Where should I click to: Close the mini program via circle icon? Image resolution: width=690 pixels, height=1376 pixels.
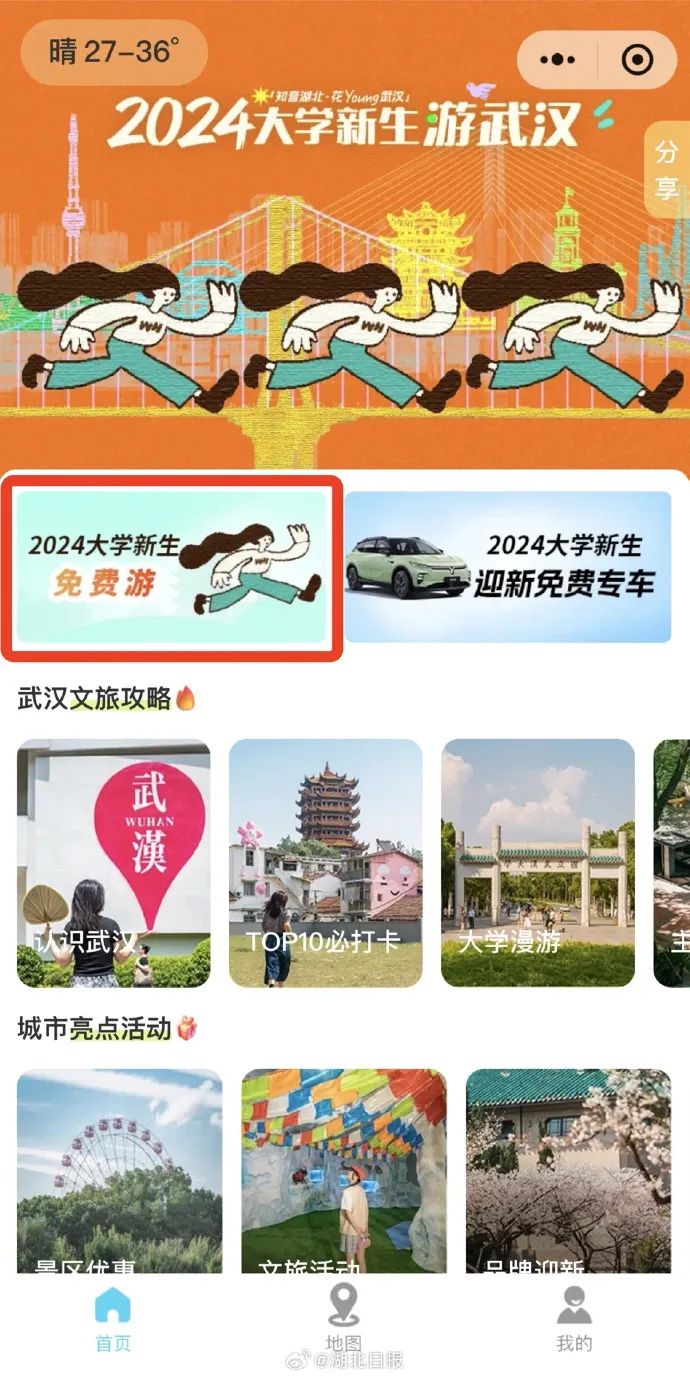pos(636,60)
